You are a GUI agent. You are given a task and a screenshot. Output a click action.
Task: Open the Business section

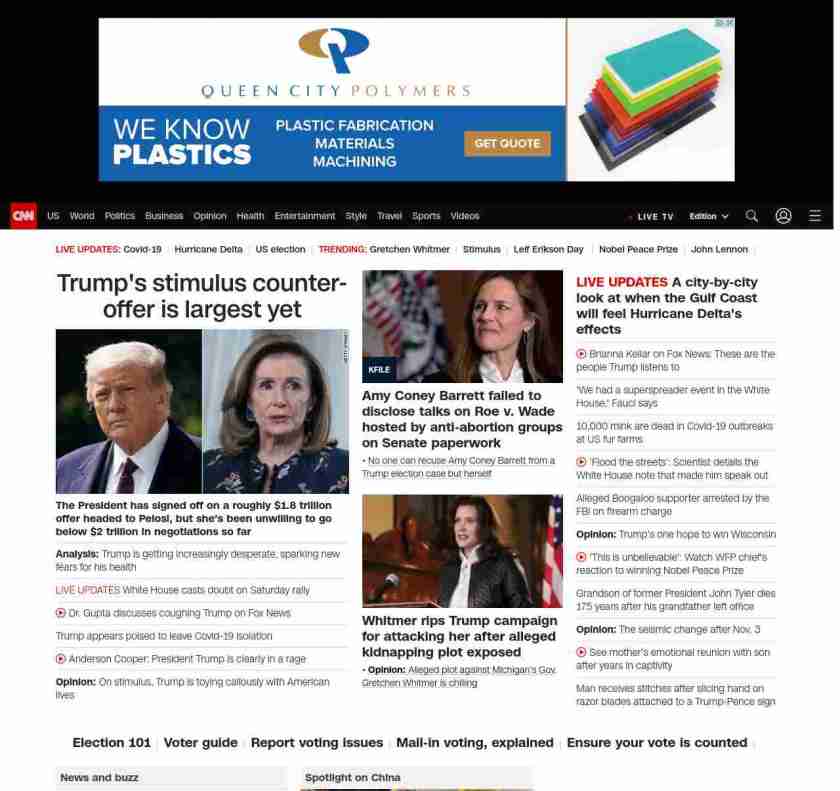[x=164, y=216]
